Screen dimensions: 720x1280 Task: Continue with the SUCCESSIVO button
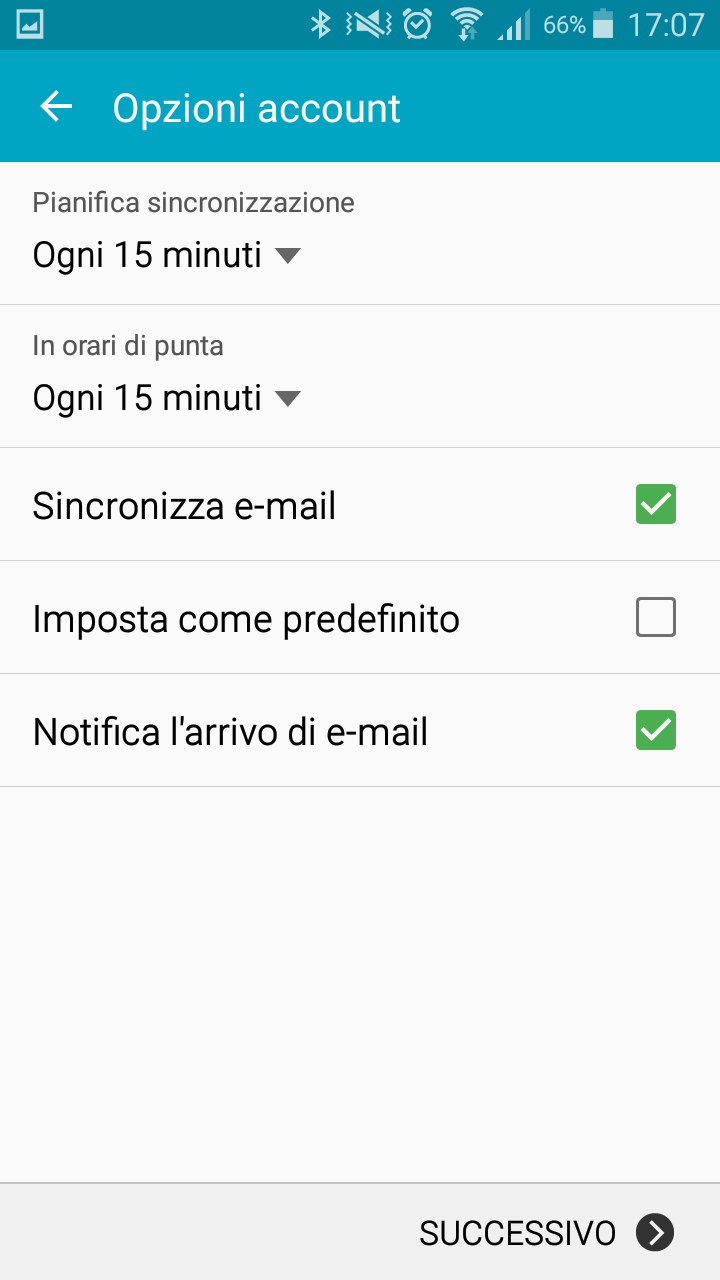[547, 1233]
